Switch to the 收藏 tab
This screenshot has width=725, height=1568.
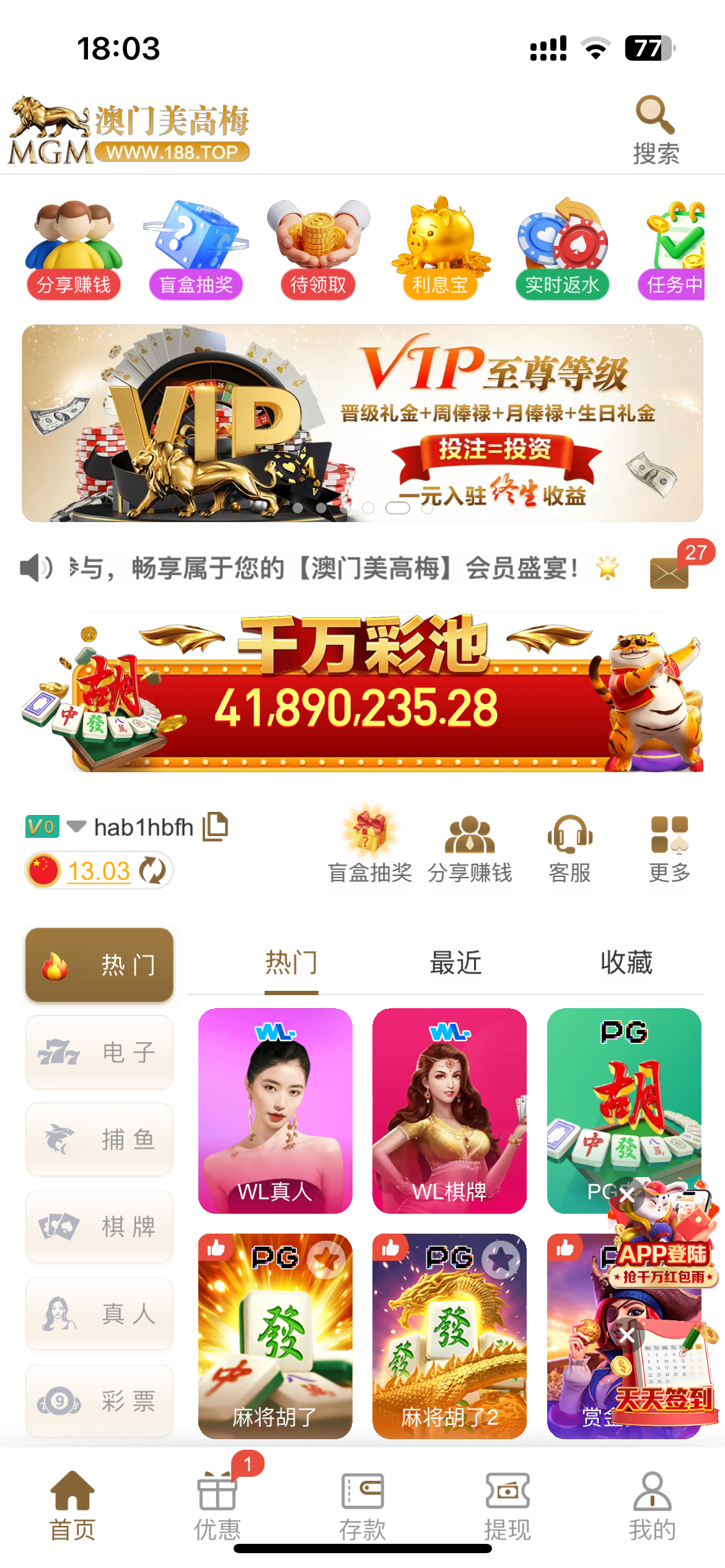(626, 963)
